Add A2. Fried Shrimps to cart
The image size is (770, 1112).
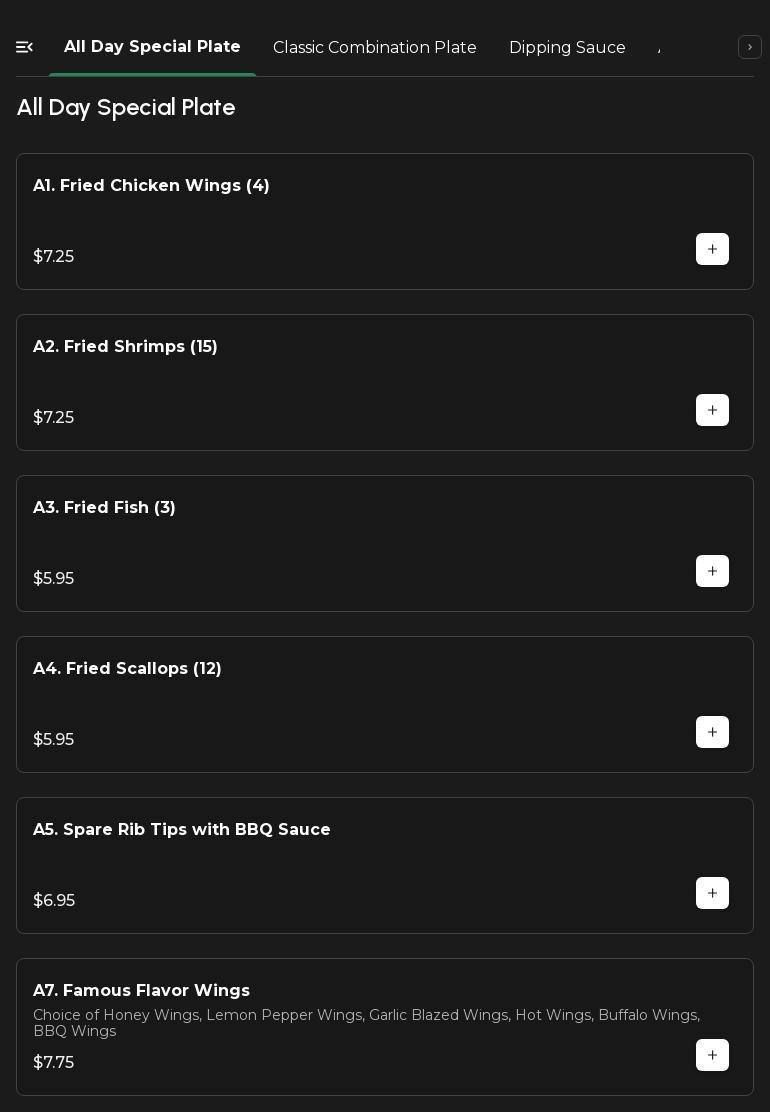point(712,410)
